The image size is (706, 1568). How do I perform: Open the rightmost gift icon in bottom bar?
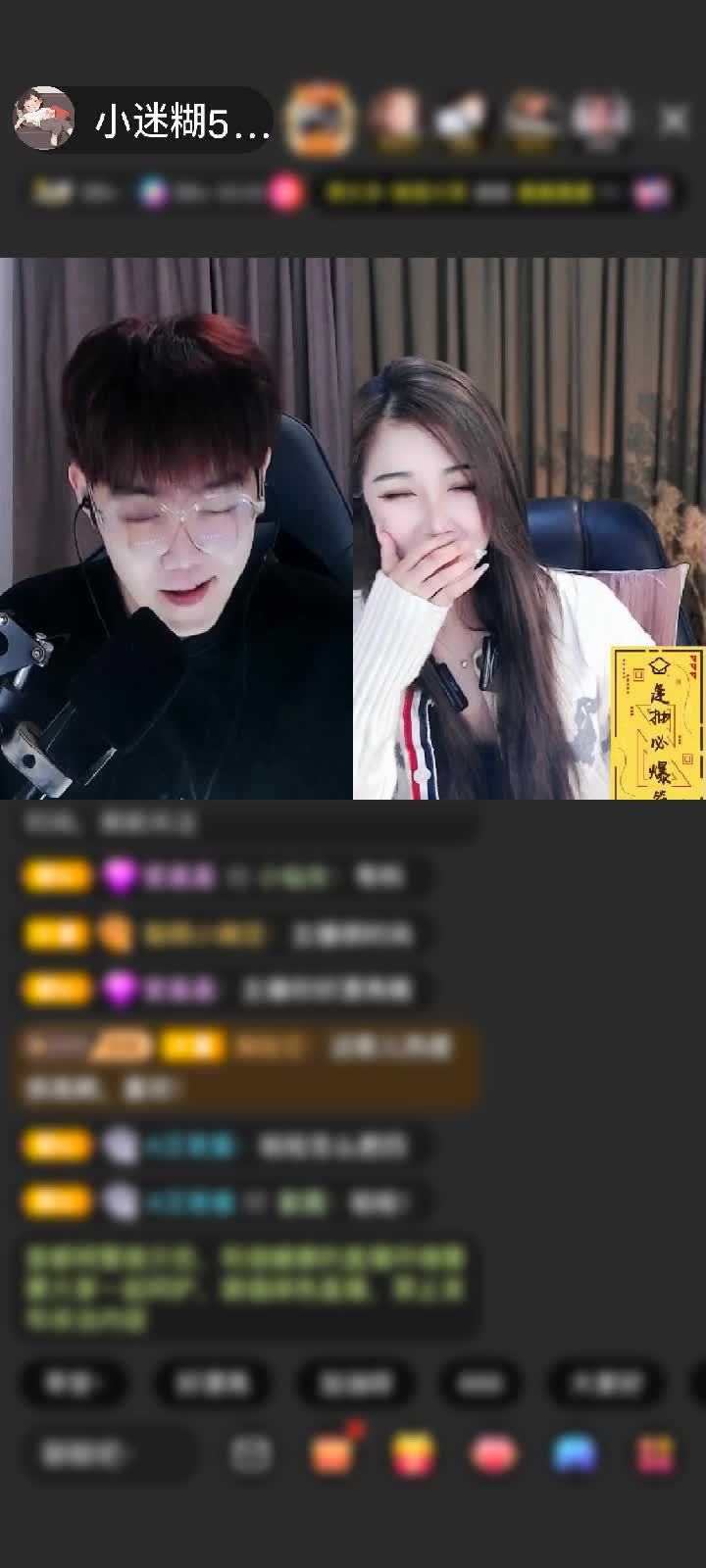pyautogui.click(x=655, y=1454)
